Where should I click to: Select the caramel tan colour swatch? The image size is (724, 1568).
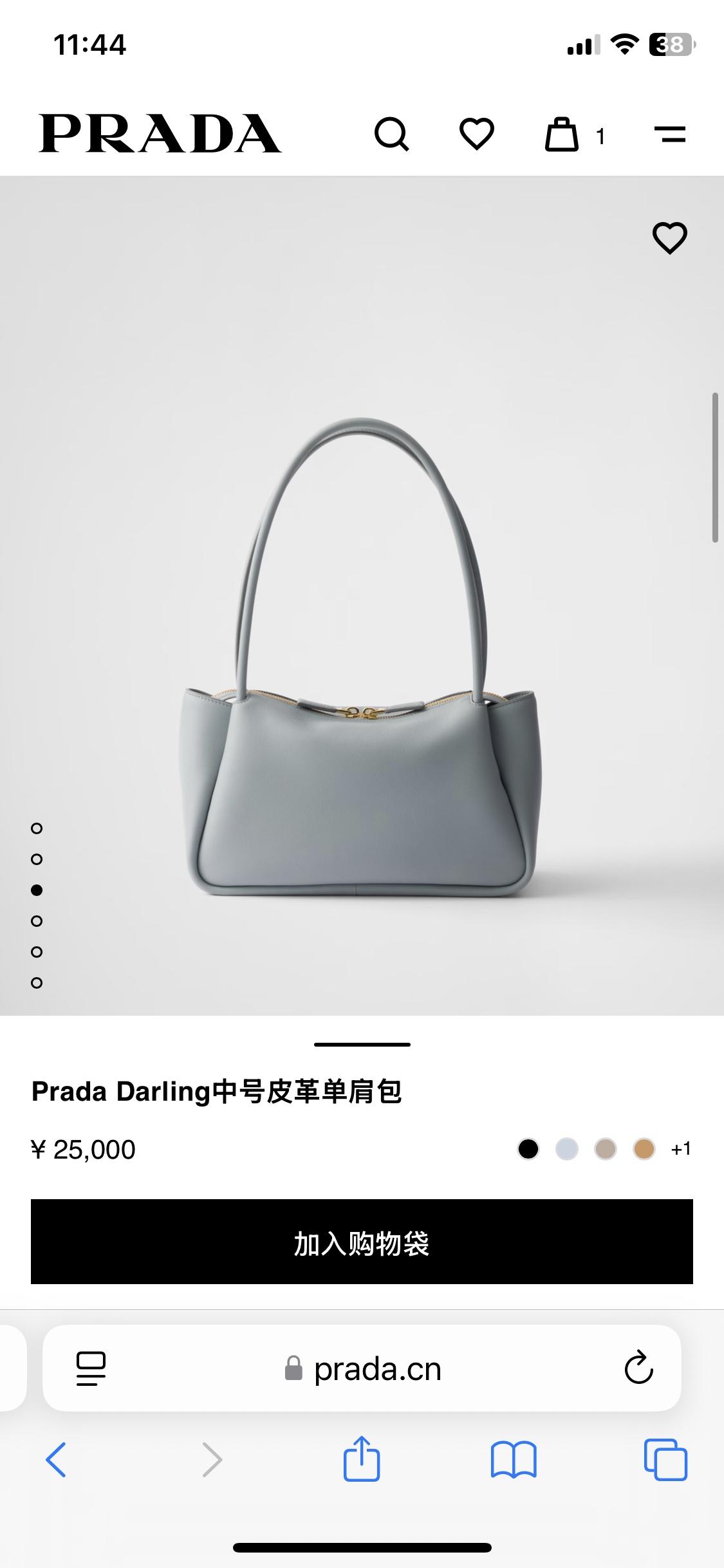[x=644, y=1149]
